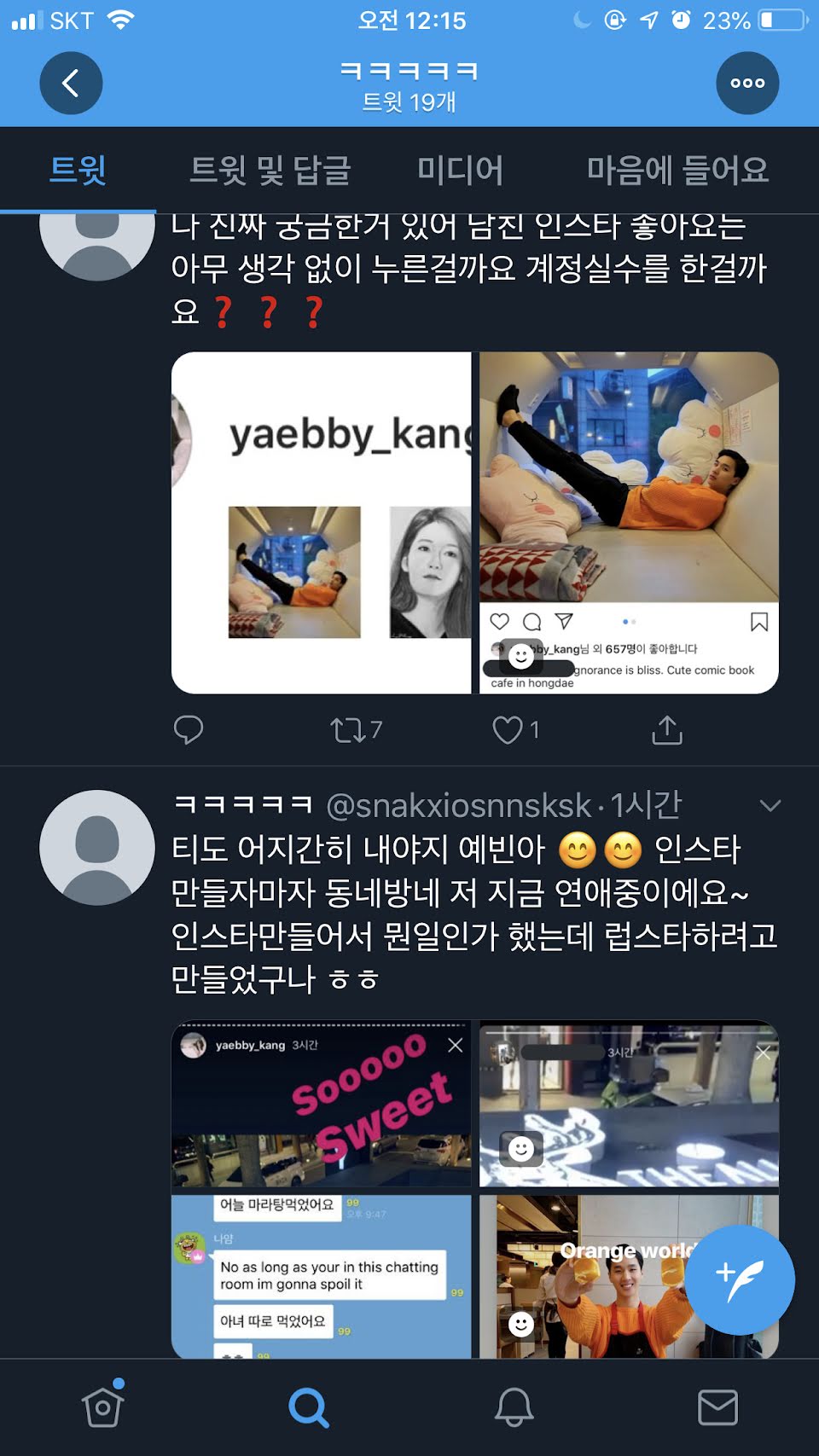Open the notifications bell tab
819x1456 pixels.
[514, 1406]
